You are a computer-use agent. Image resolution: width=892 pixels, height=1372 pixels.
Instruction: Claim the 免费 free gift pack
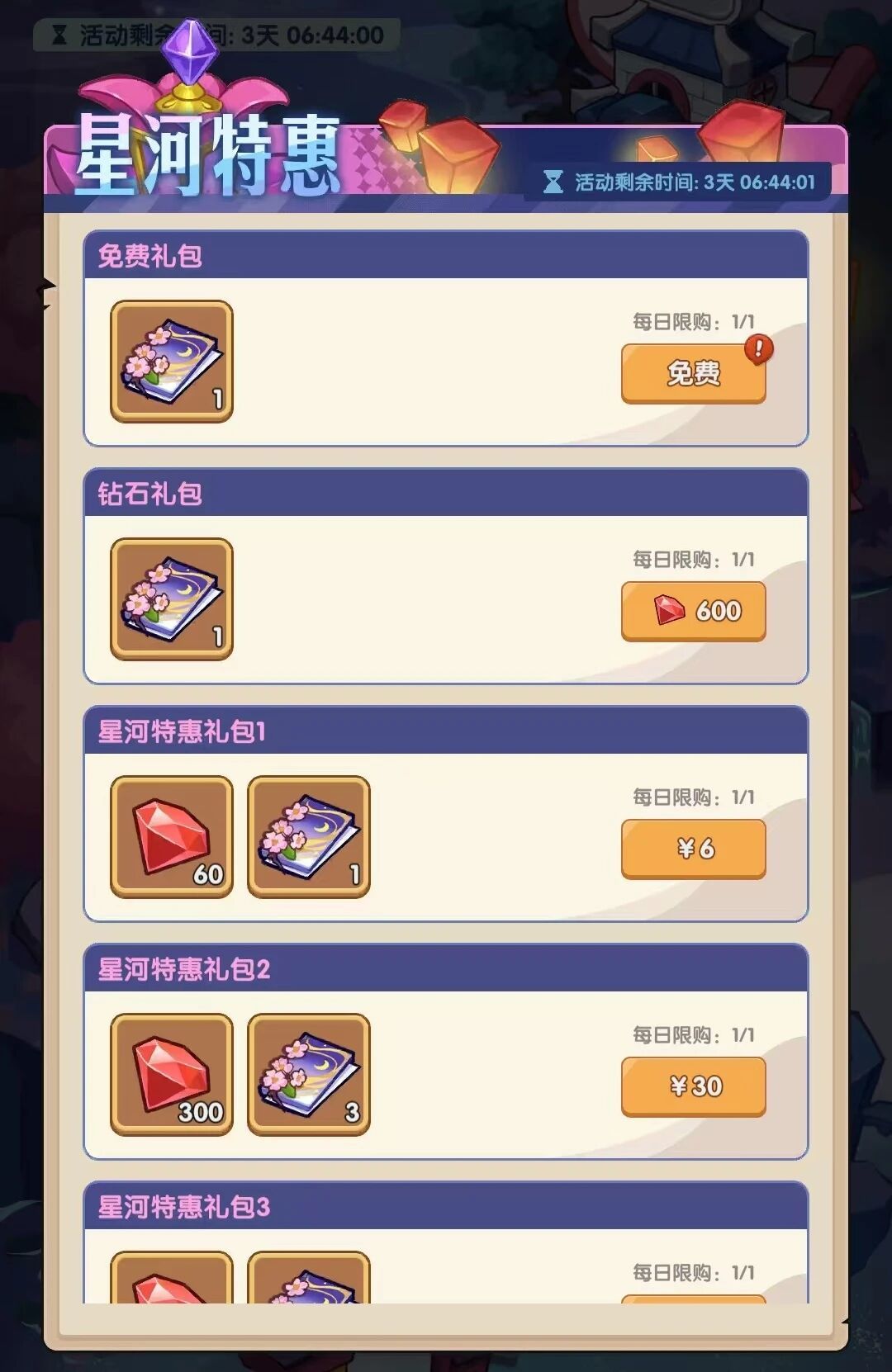[x=694, y=372]
